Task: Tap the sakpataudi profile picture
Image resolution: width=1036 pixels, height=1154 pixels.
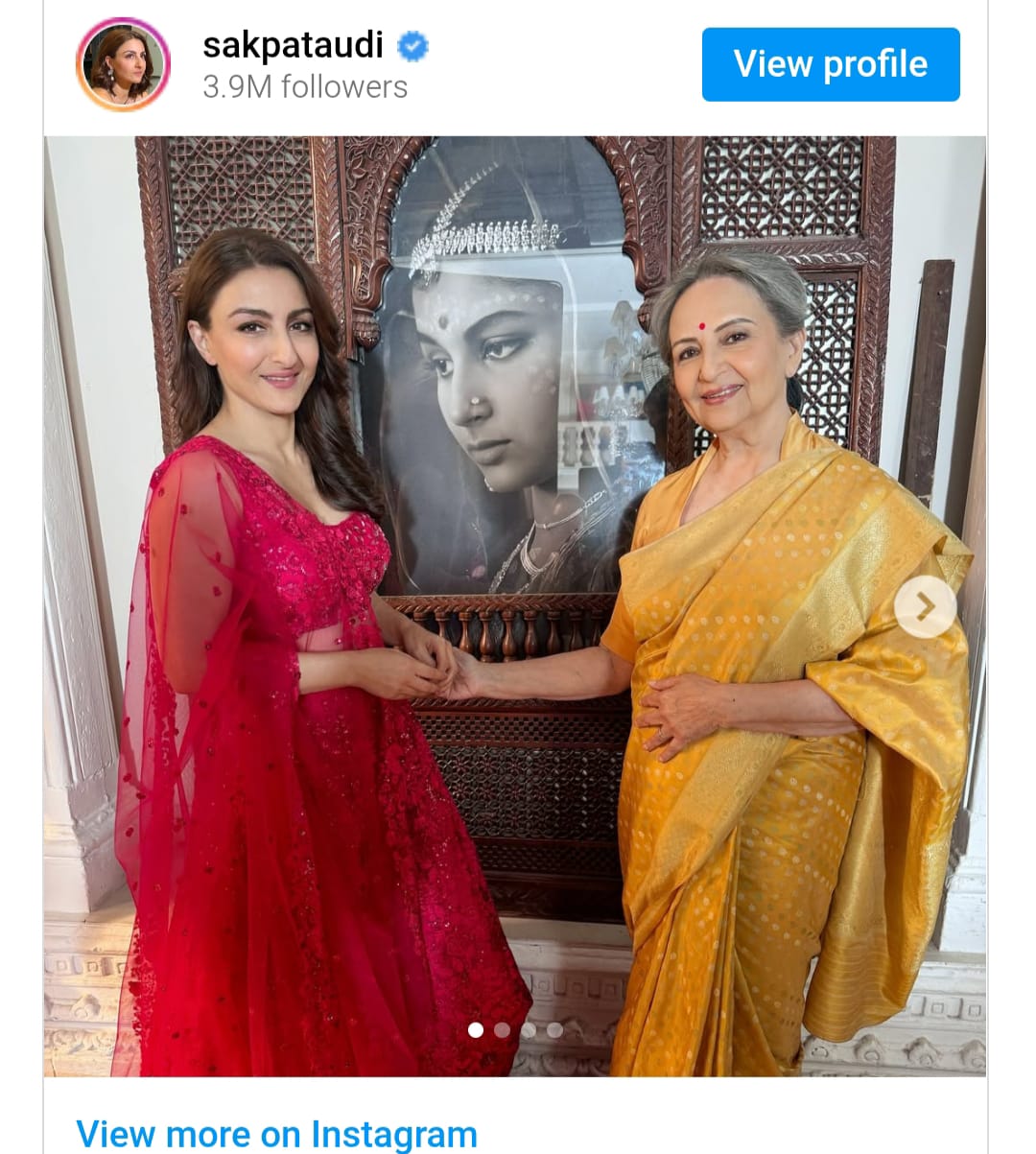Action: [x=123, y=64]
